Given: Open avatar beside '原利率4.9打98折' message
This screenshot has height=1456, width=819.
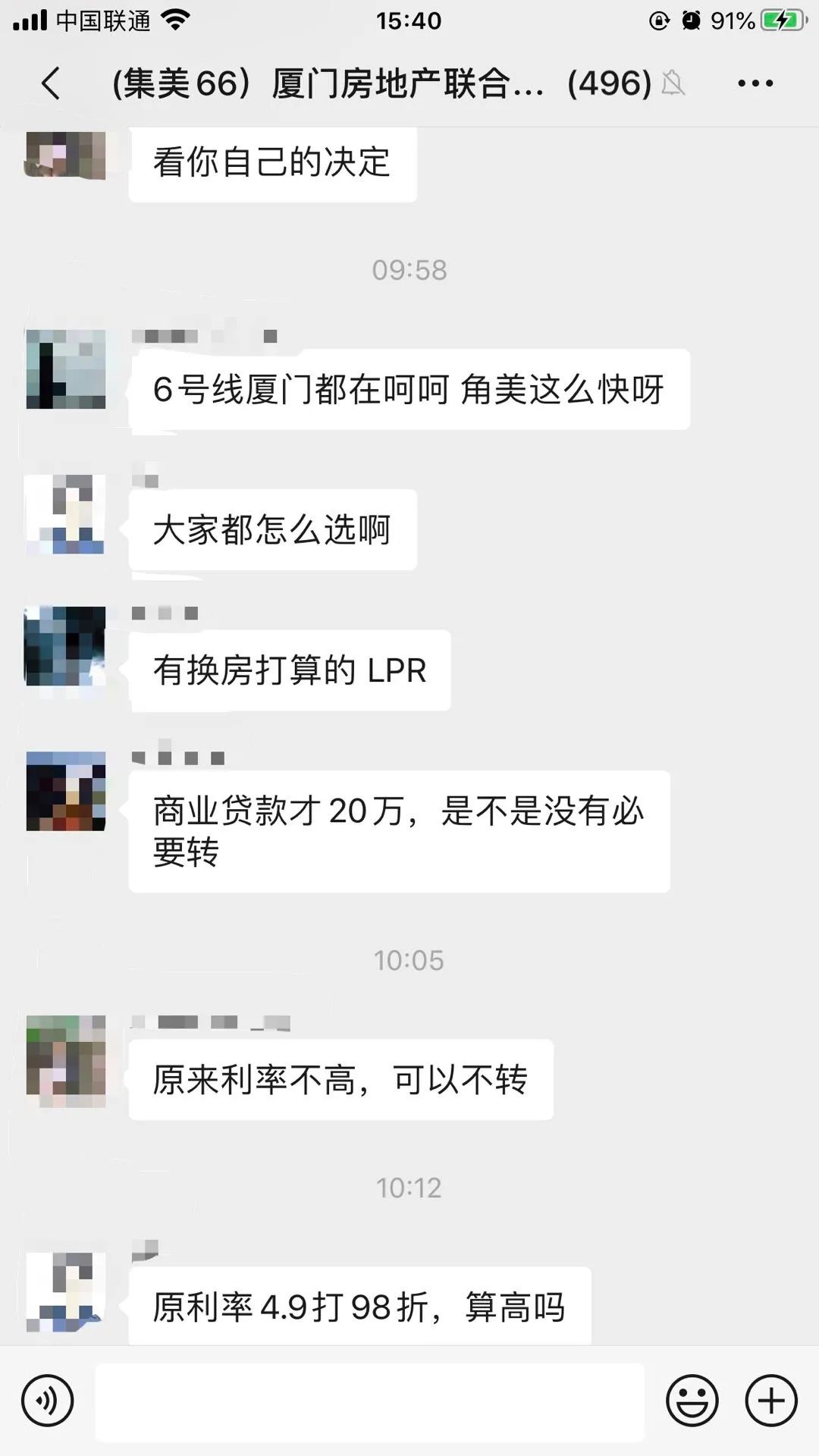Looking at the screenshot, I should coord(66,1291).
